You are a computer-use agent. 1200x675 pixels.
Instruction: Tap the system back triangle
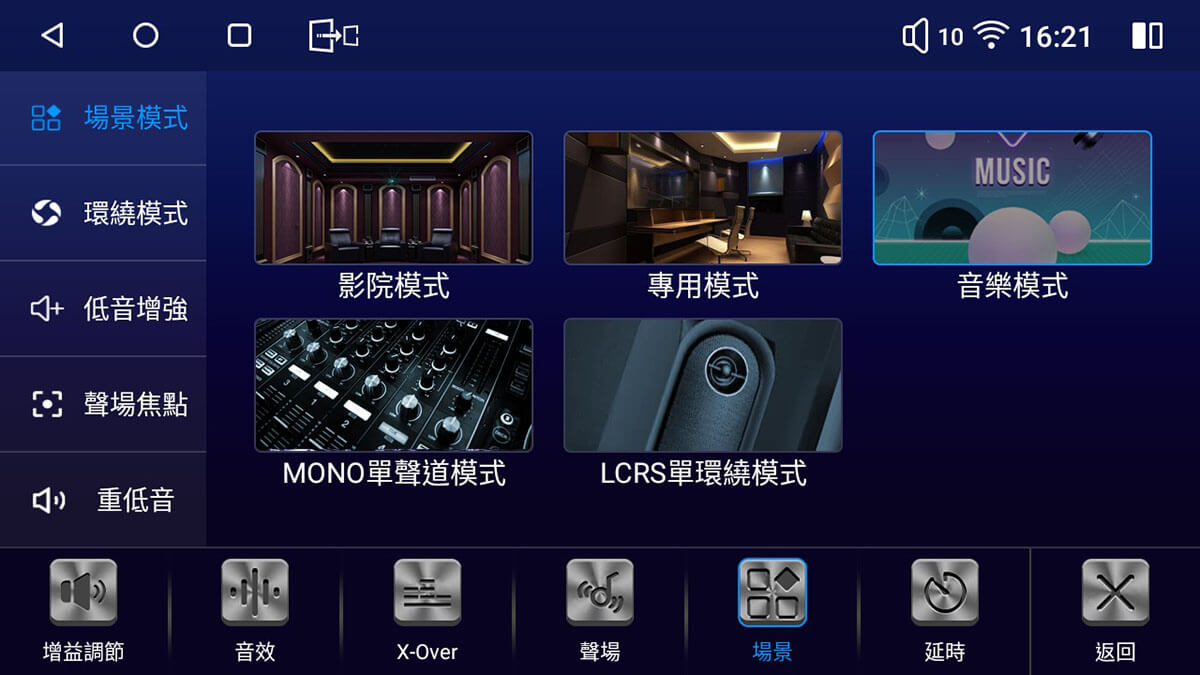click(52, 36)
